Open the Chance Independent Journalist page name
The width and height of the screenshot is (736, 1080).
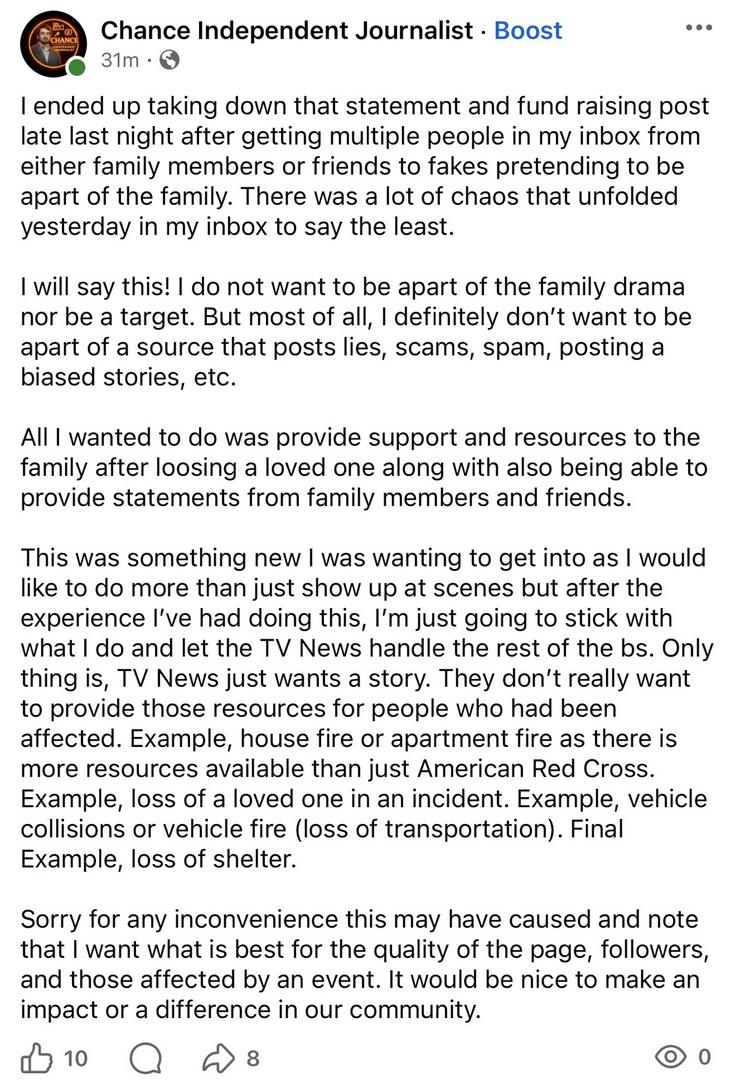pyautogui.click(x=286, y=30)
